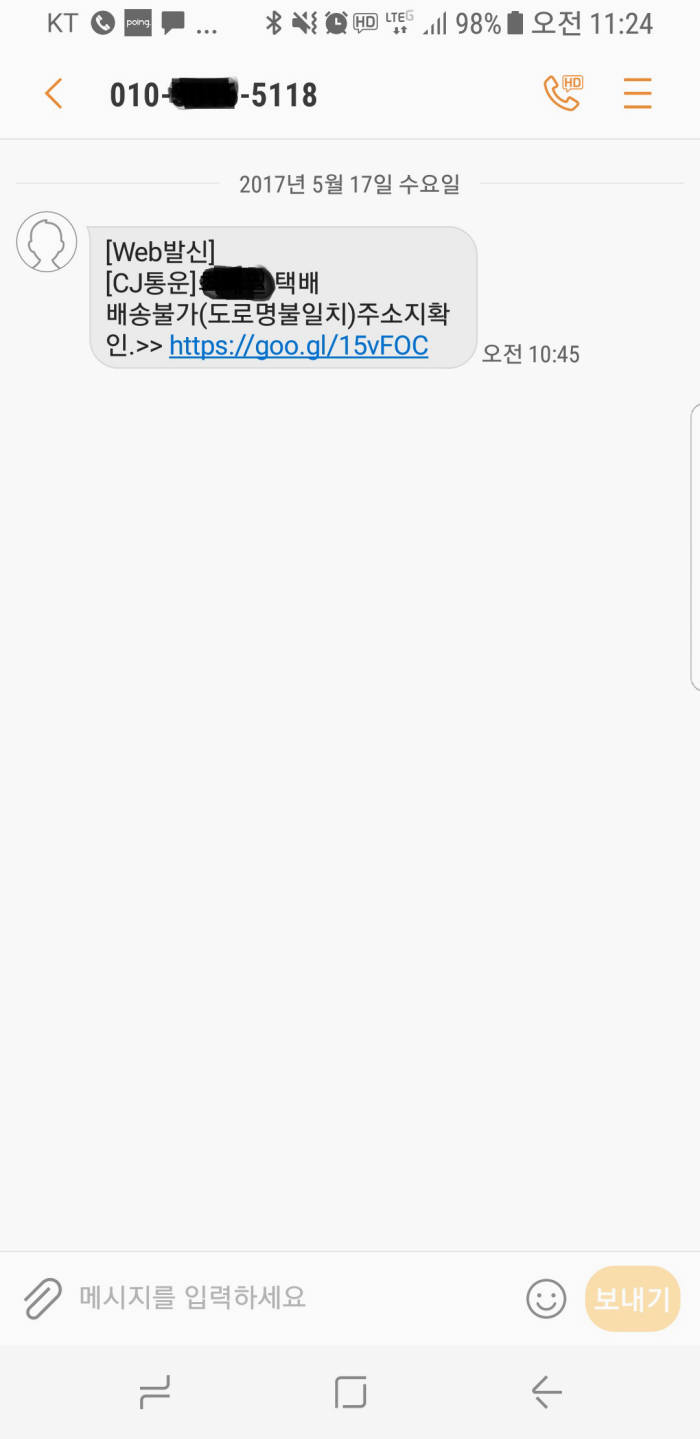
Task: Go back to the message list
Action: tap(54, 95)
